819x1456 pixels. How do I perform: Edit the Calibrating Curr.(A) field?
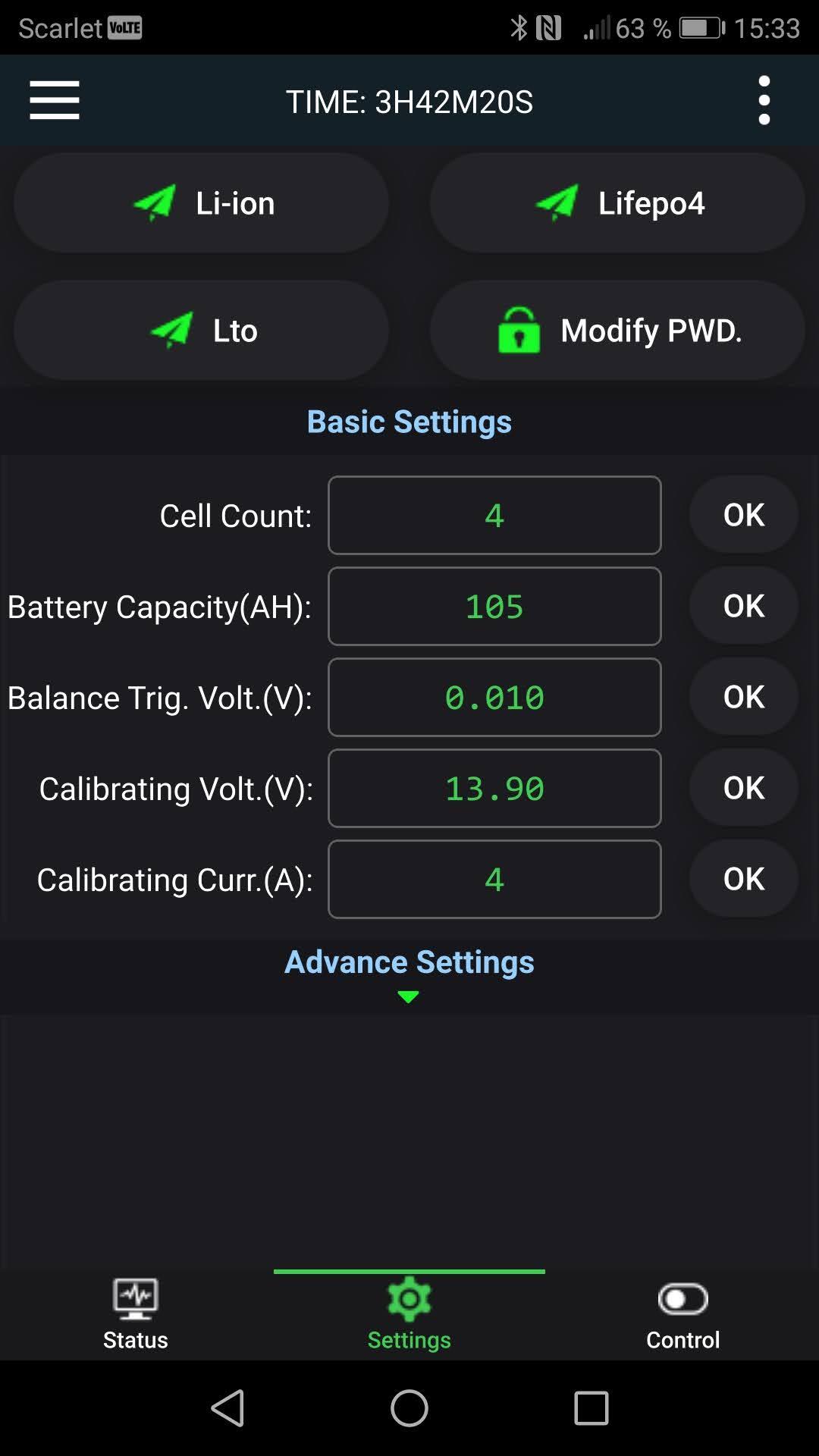click(x=494, y=880)
